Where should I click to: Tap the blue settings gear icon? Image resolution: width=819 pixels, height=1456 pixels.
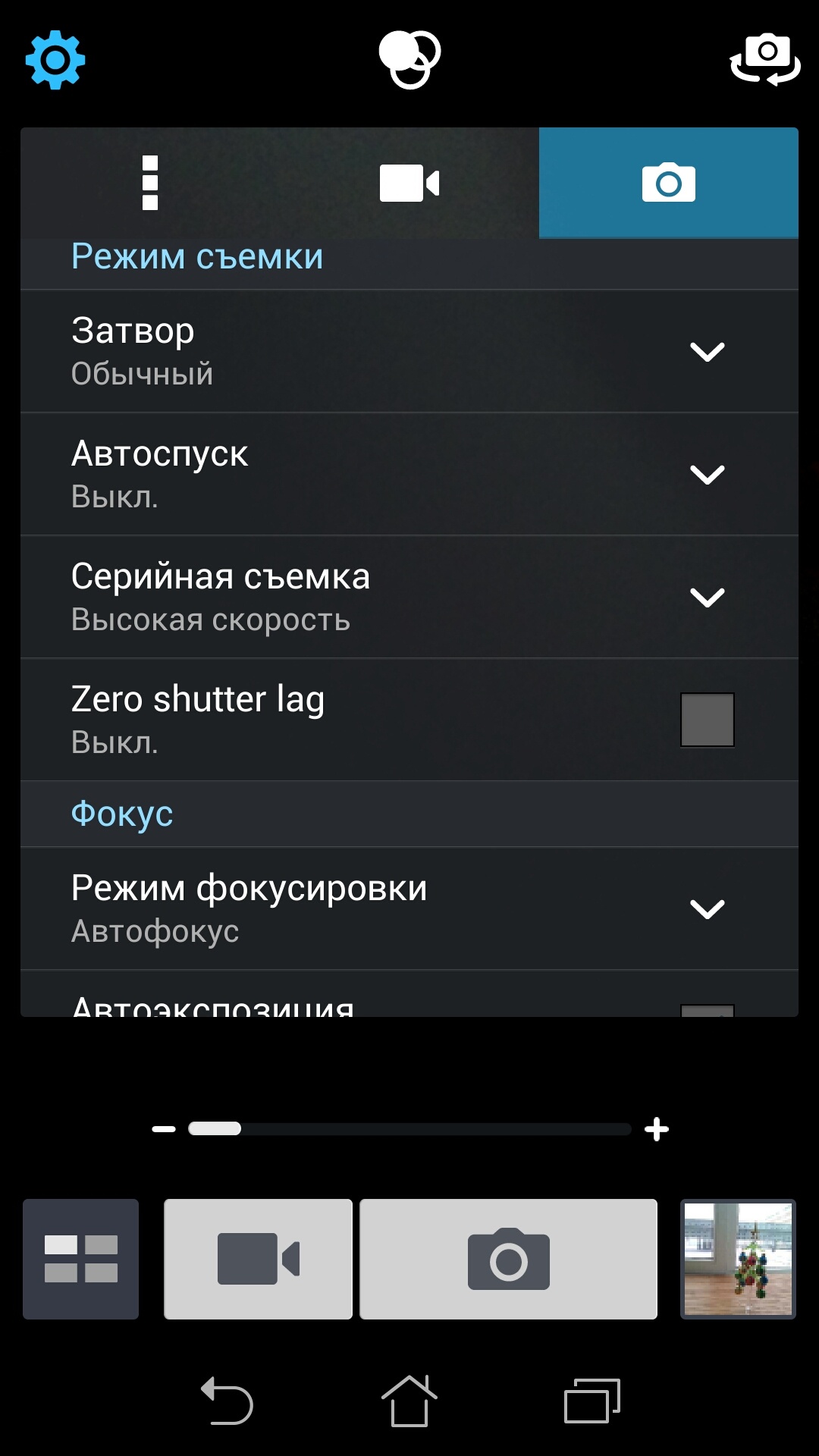55,60
